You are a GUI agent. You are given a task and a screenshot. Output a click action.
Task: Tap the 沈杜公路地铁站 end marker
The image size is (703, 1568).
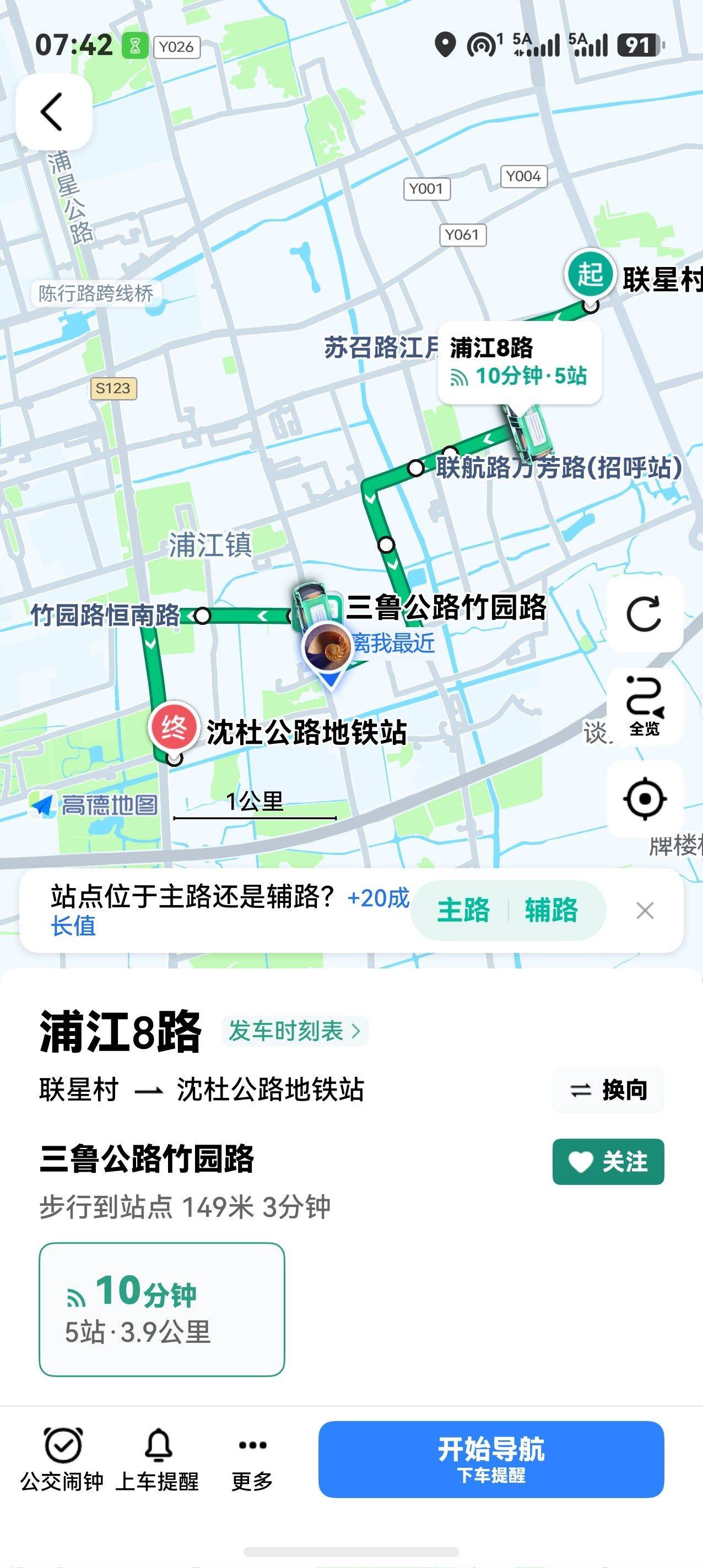coord(174,726)
